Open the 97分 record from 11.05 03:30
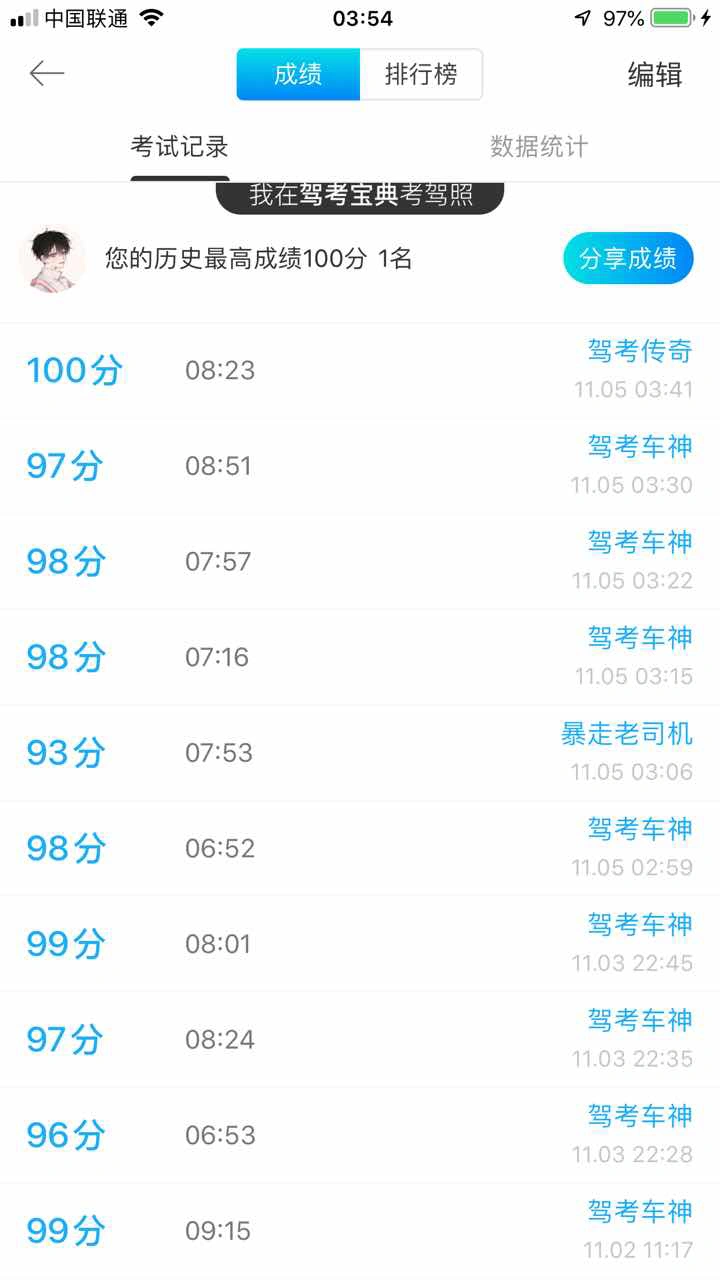 point(360,467)
